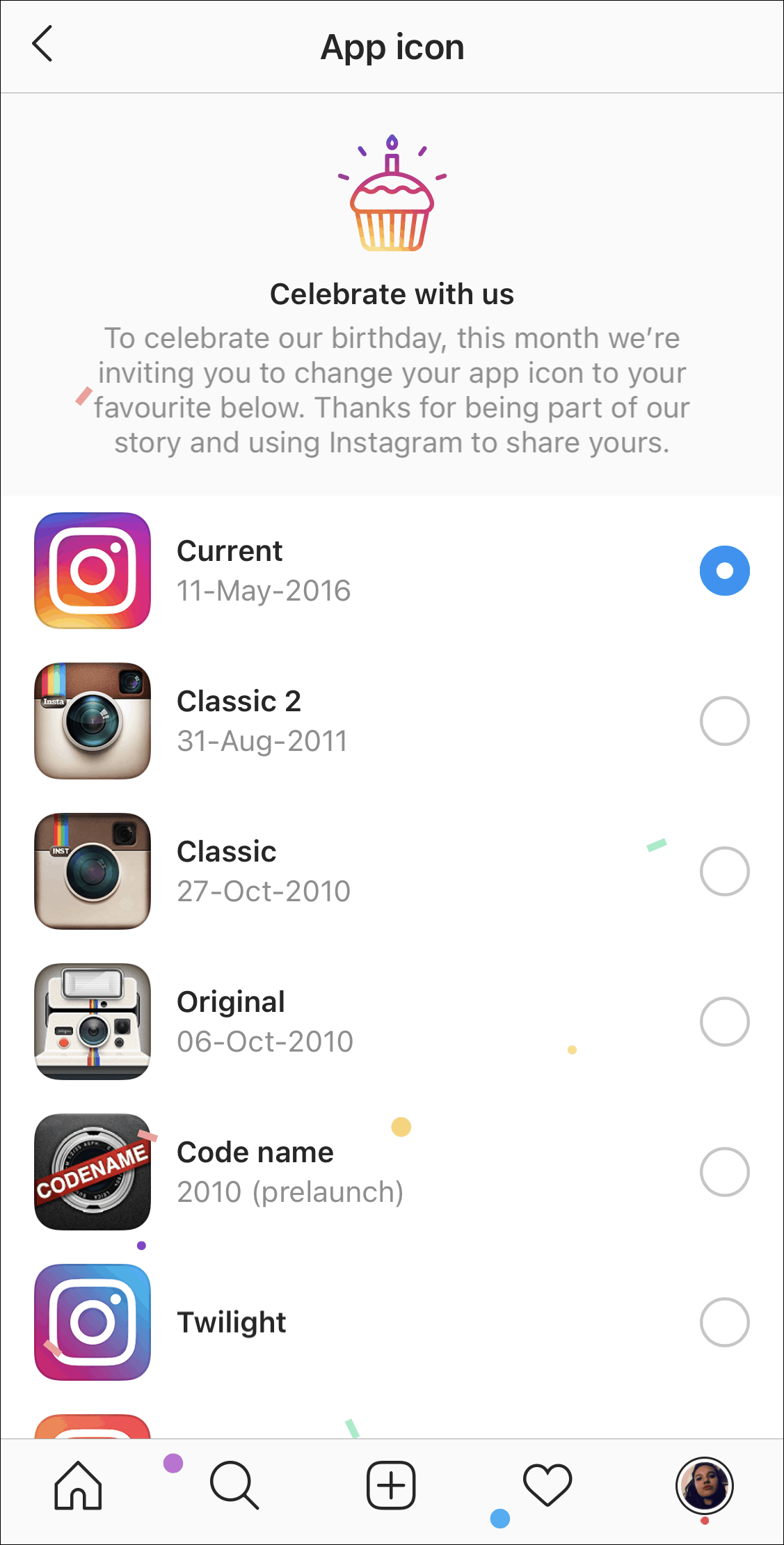
Task: Open the activity heart tab
Action: point(547,1485)
